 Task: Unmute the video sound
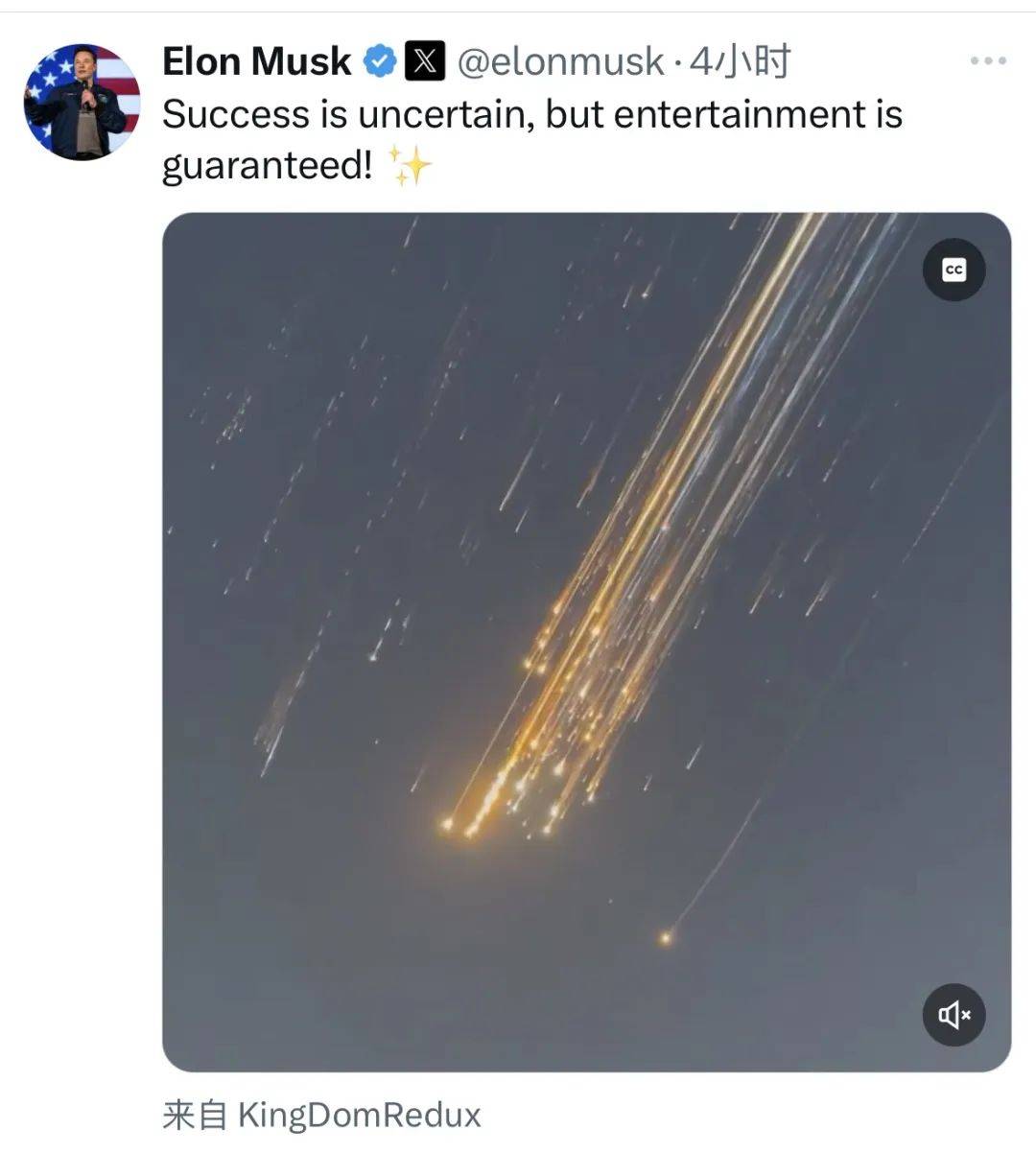pyautogui.click(x=954, y=1014)
